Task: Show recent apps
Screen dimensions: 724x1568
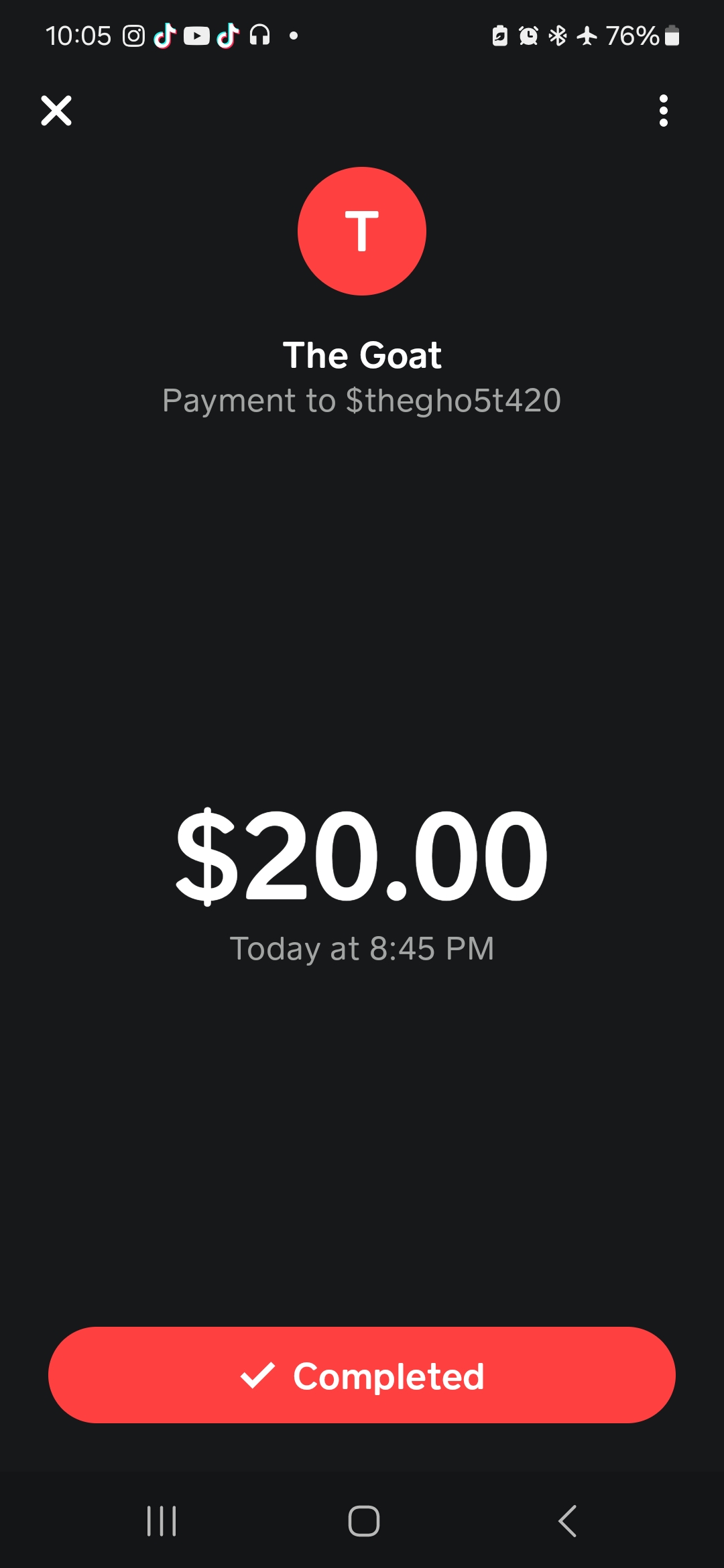Action: point(162,1521)
